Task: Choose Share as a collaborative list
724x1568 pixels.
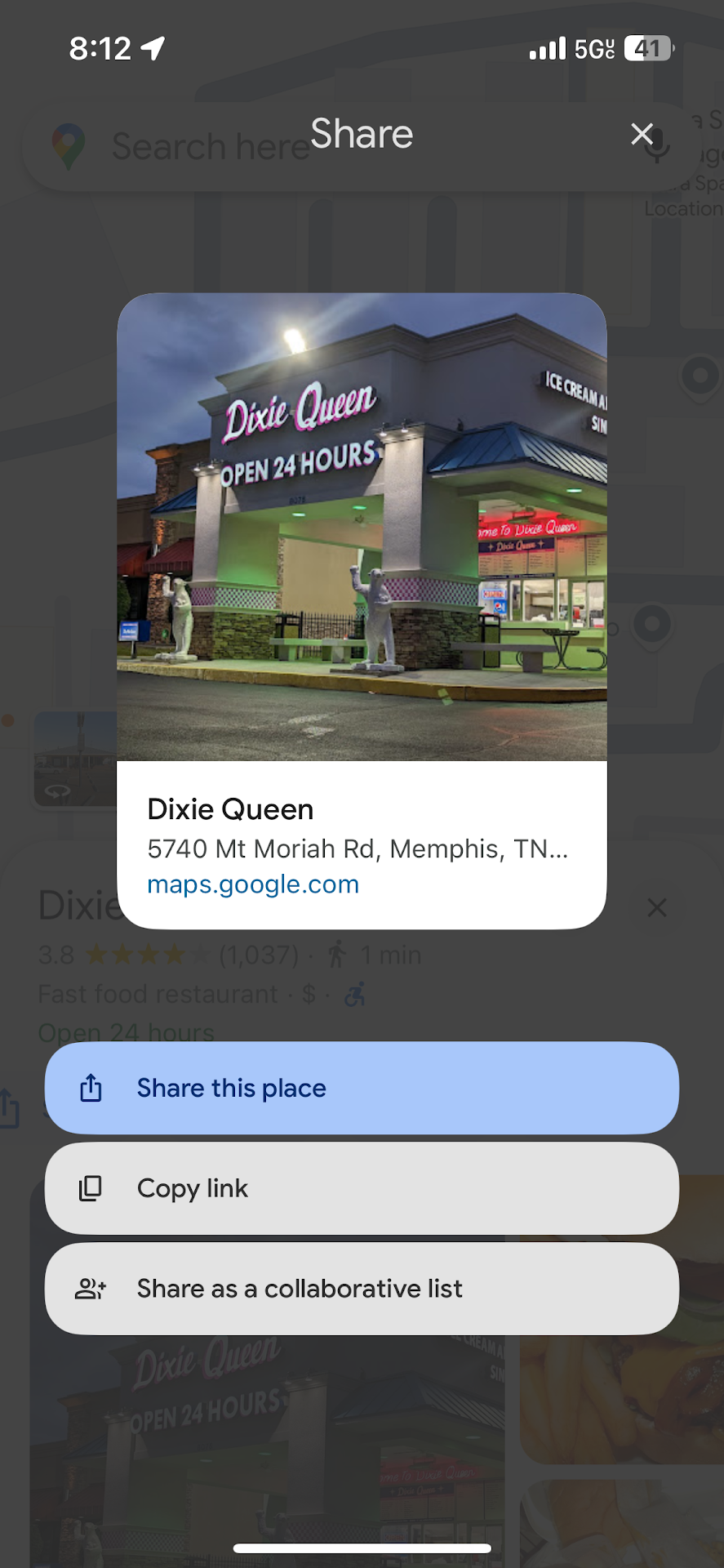Action: tap(362, 1289)
